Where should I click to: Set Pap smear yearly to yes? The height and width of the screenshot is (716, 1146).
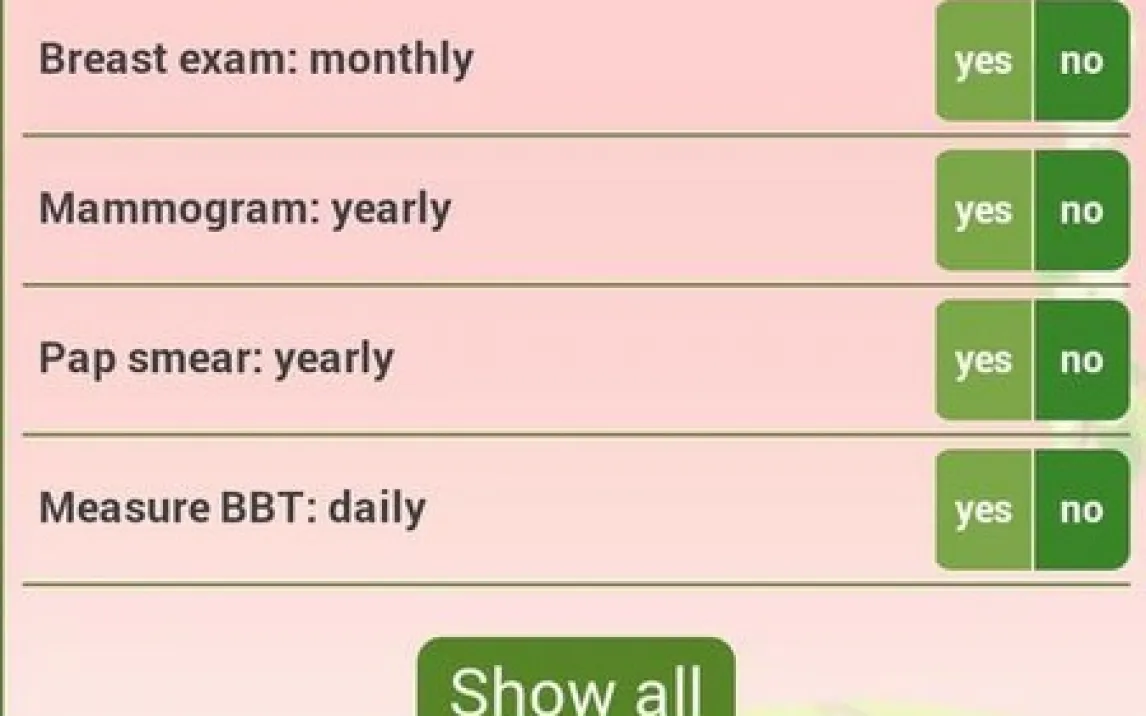983,361
